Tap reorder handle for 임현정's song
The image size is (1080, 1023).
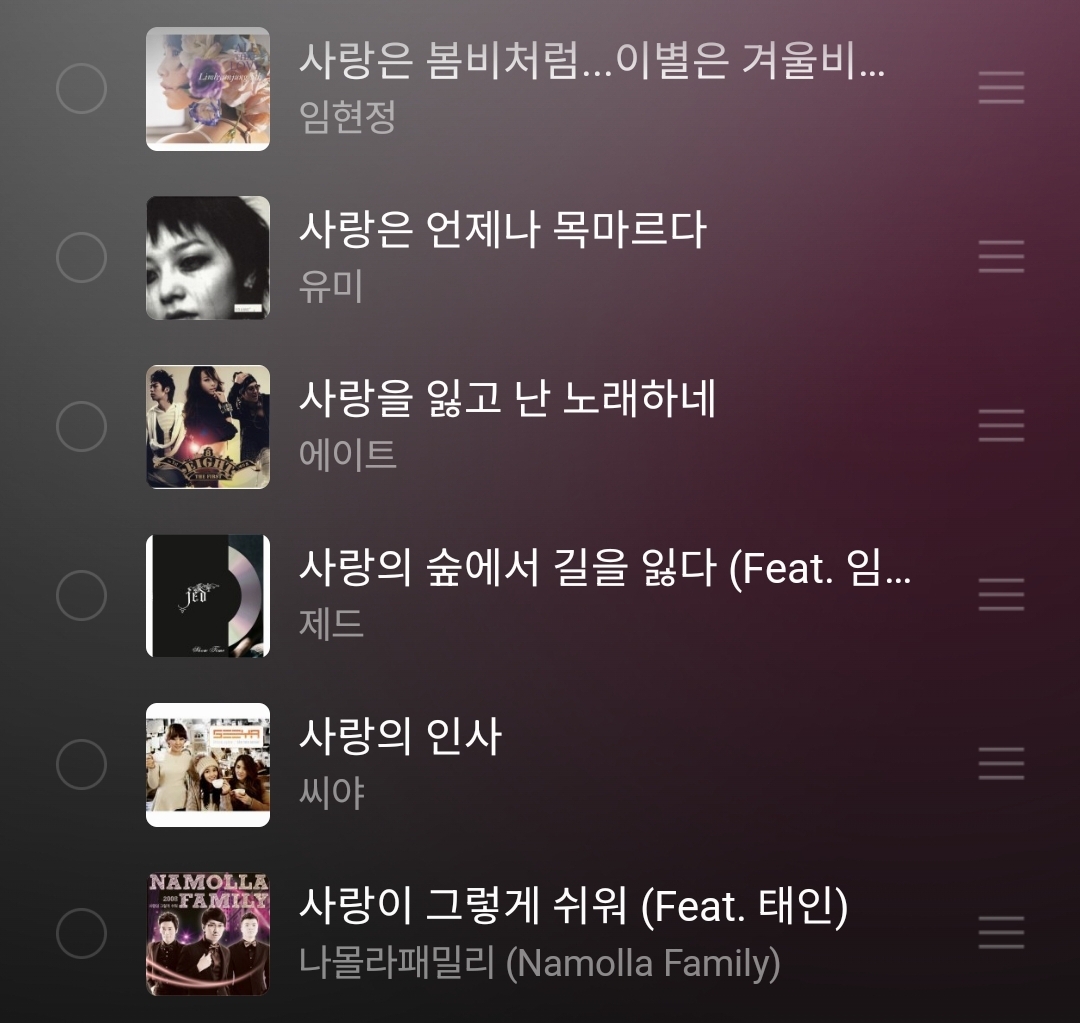[1001, 89]
